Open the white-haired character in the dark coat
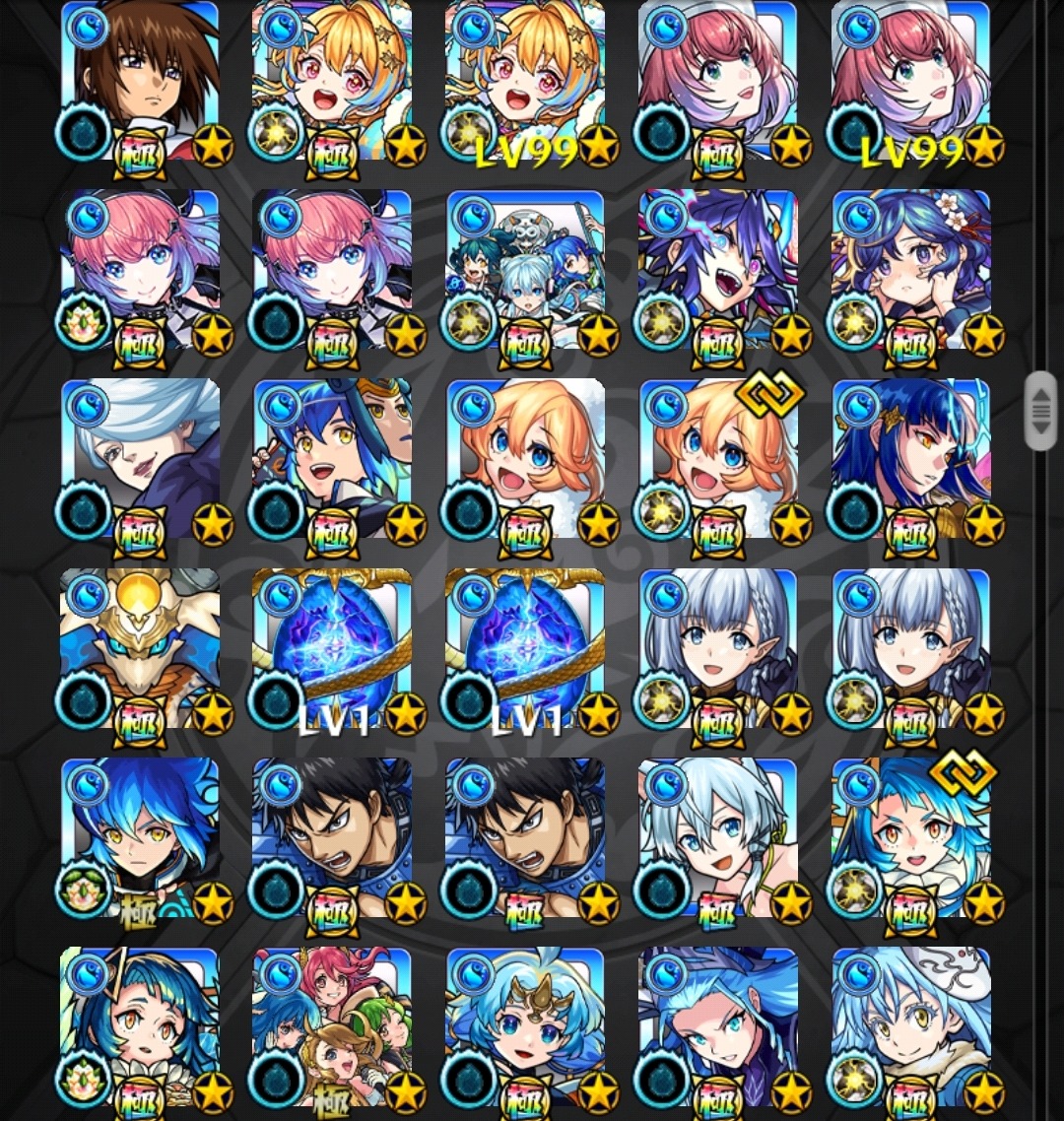This screenshot has width=1064, height=1121. [140, 458]
